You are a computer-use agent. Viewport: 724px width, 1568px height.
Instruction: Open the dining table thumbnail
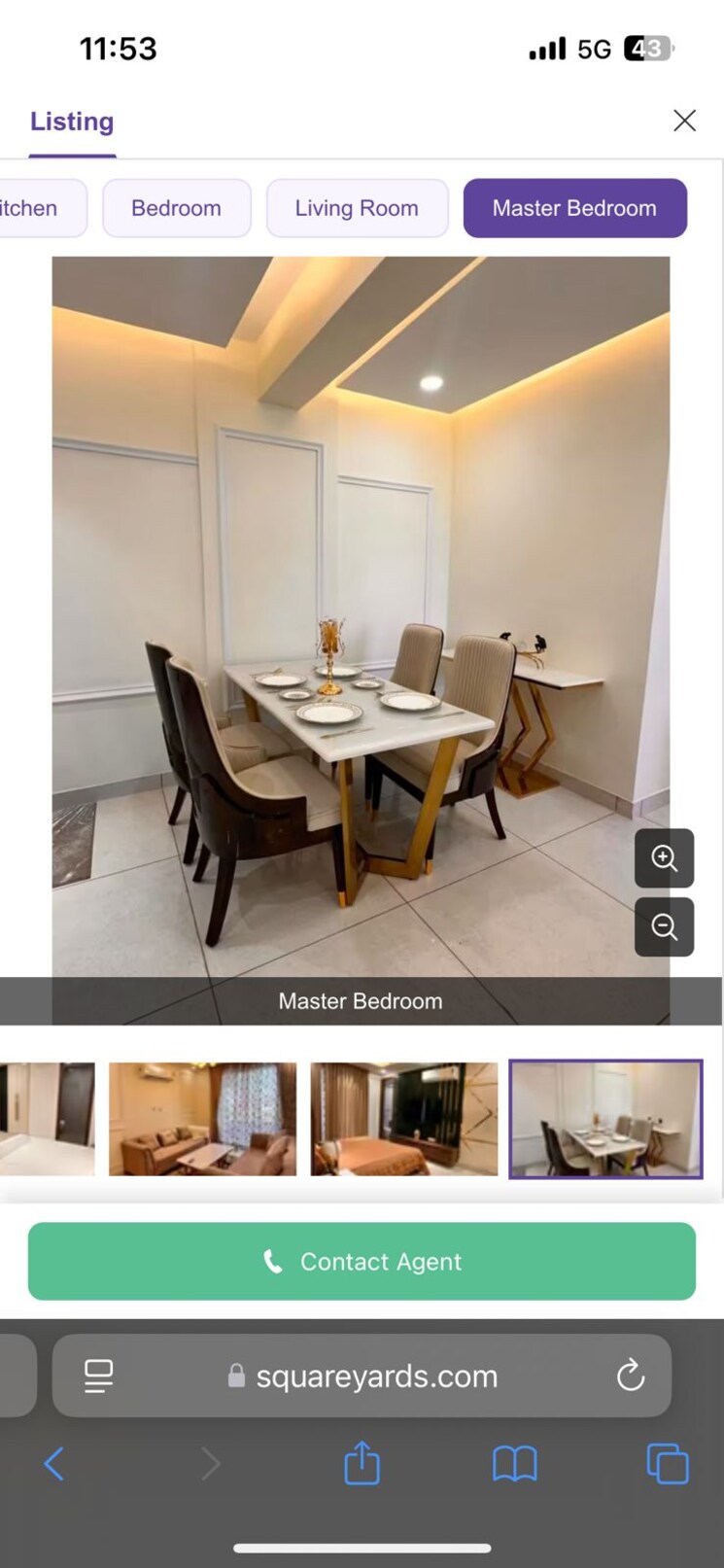click(605, 1119)
